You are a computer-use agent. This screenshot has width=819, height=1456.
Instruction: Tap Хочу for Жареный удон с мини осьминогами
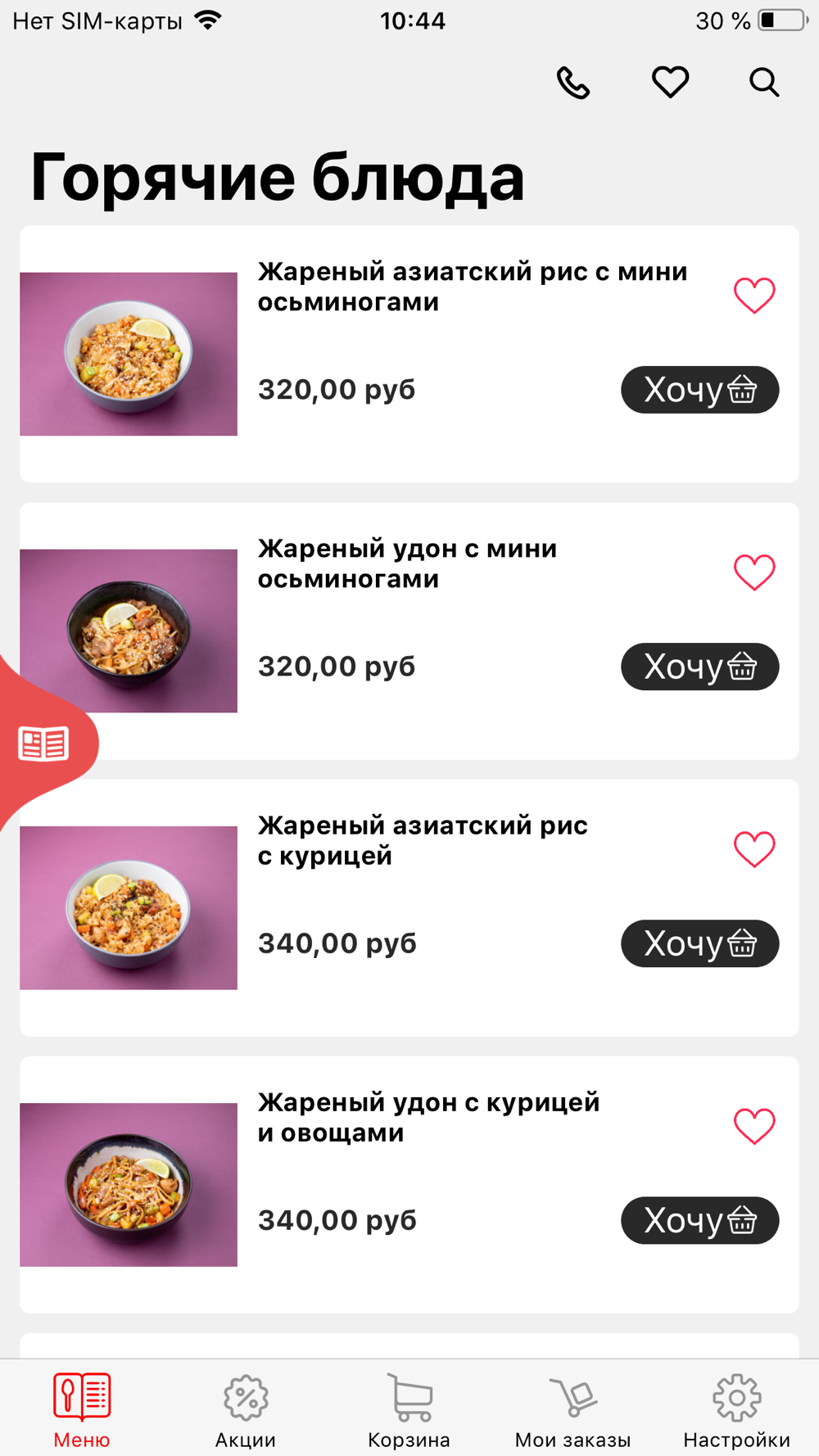tap(699, 667)
